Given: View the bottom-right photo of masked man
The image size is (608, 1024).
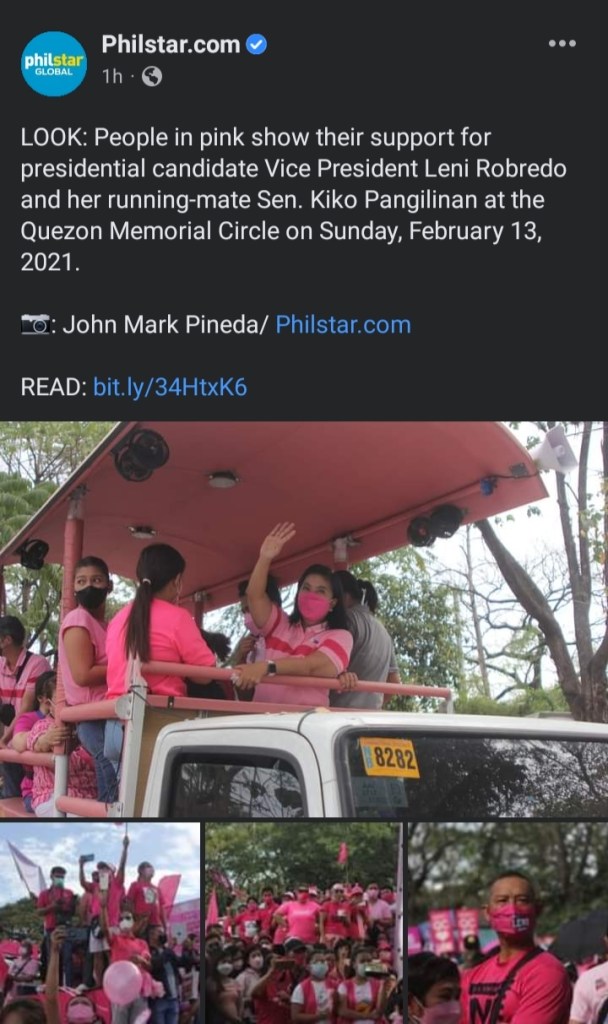Looking at the screenshot, I should click(508, 922).
